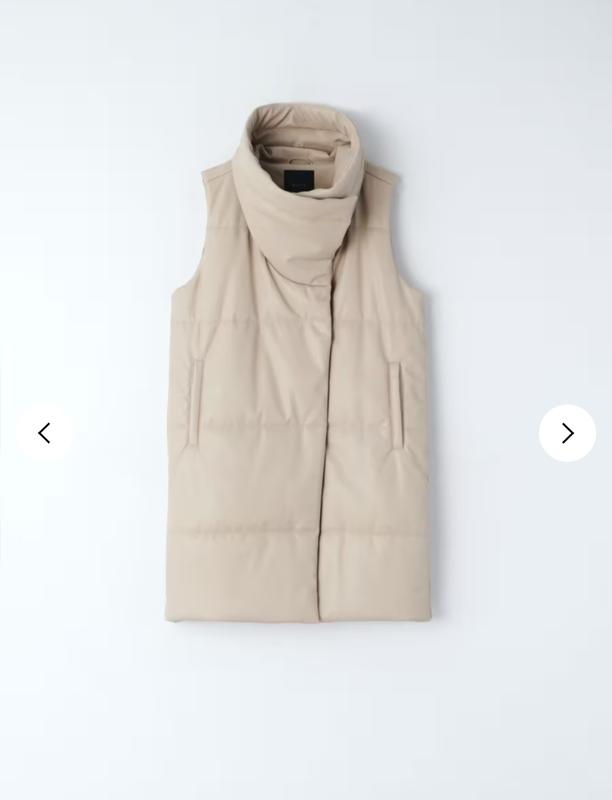Image resolution: width=612 pixels, height=800 pixels.
Task: Go to the previous product image
Action: 44,433
